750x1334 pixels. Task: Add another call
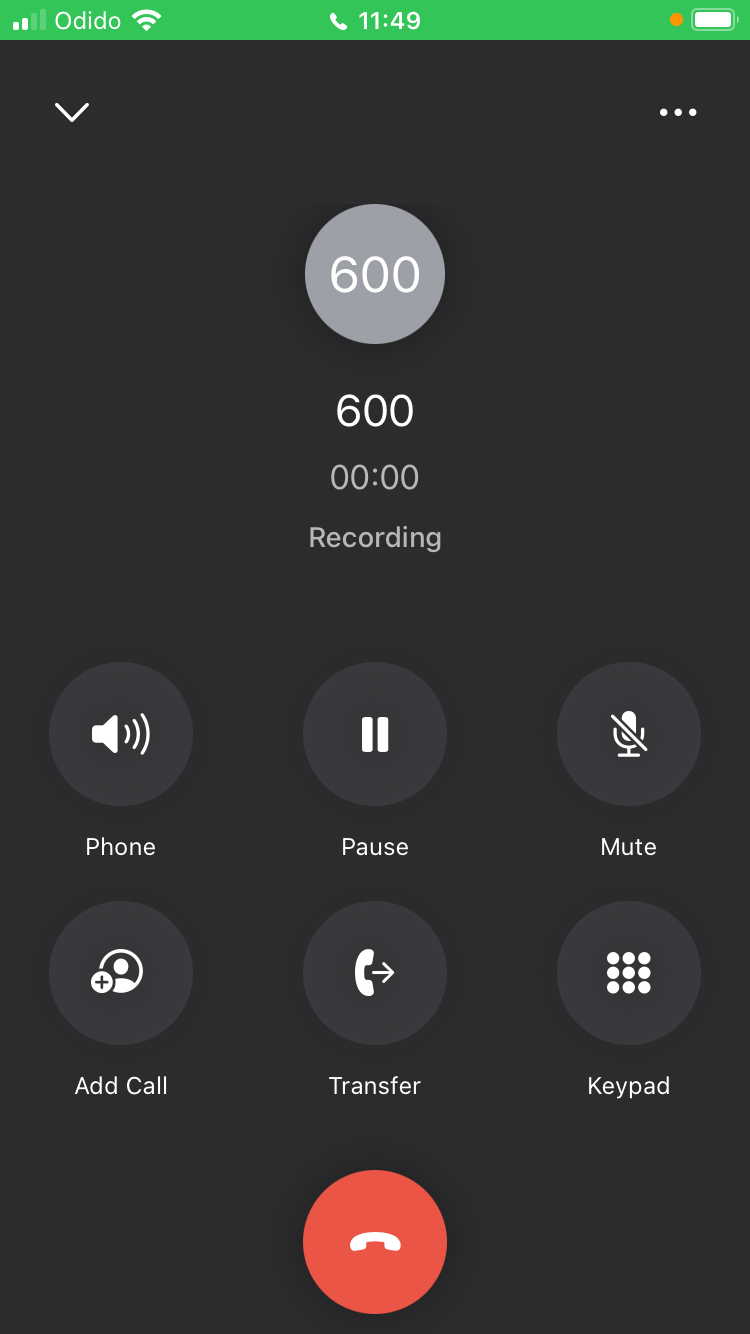(x=121, y=973)
